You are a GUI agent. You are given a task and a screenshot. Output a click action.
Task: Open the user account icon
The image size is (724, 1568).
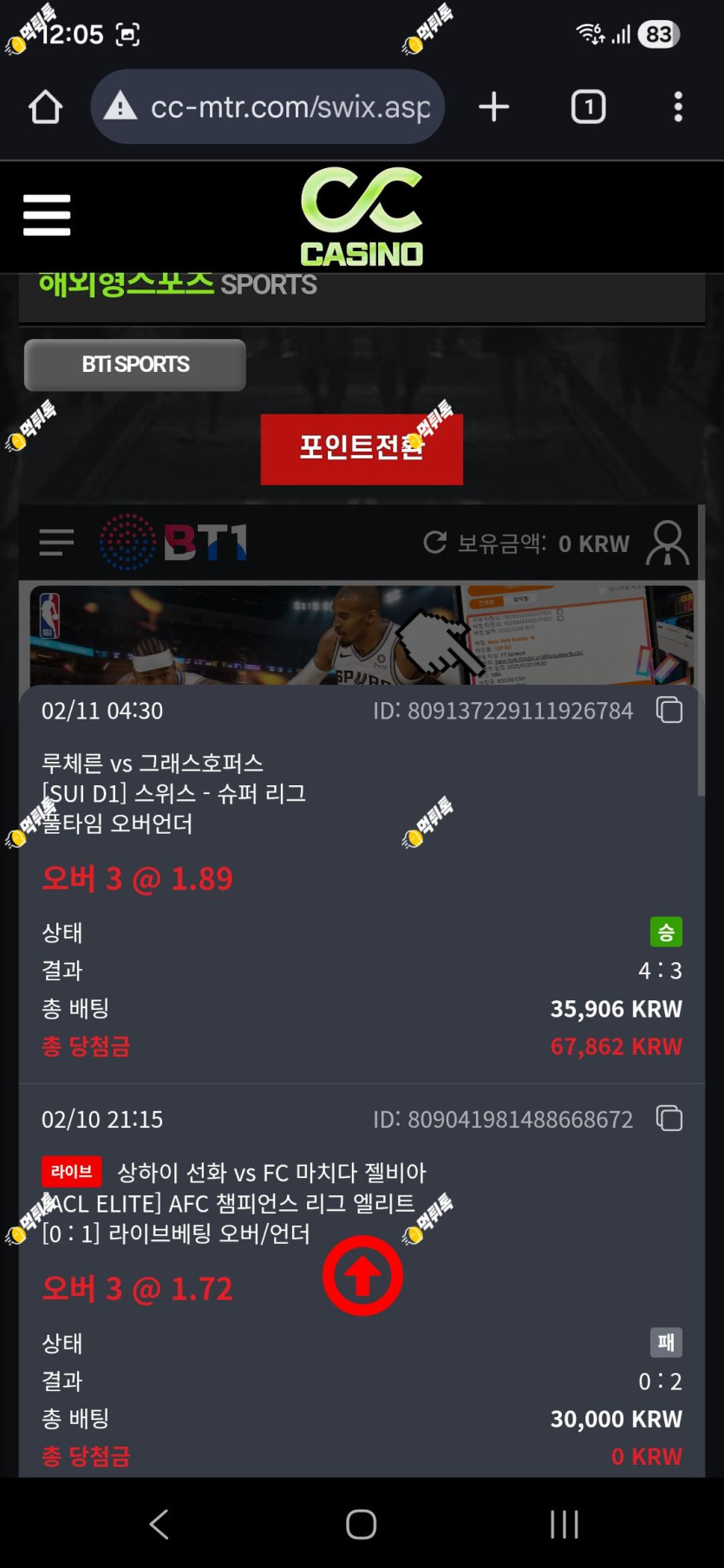pos(668,543)
